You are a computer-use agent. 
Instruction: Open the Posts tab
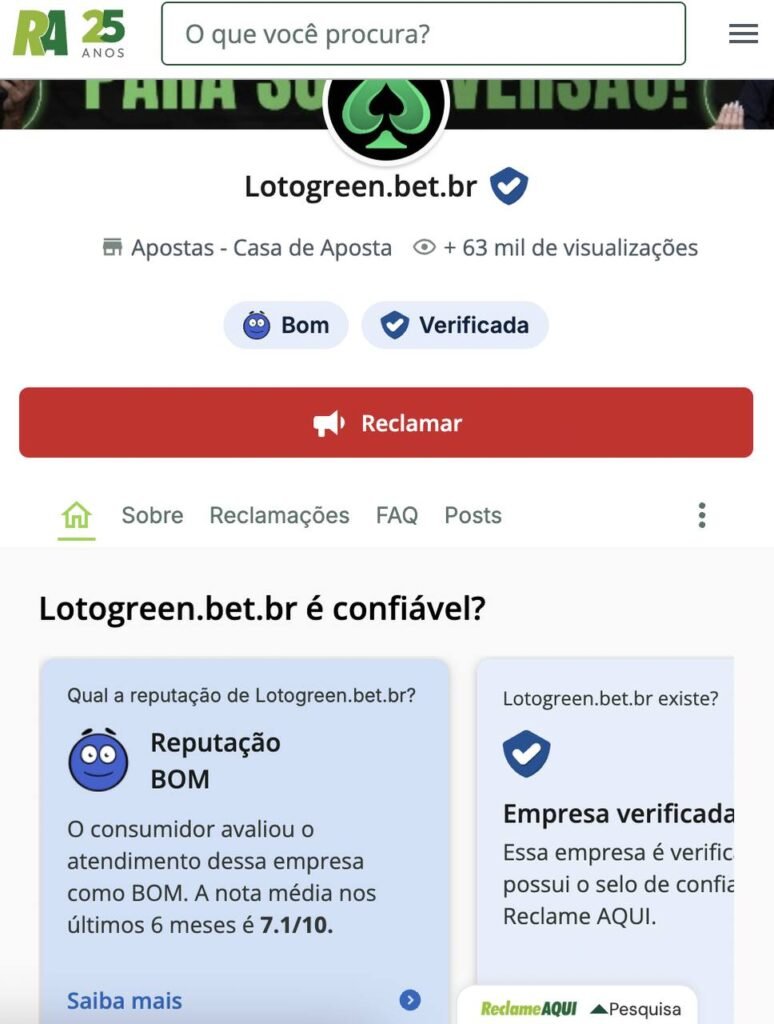(472, 515)
